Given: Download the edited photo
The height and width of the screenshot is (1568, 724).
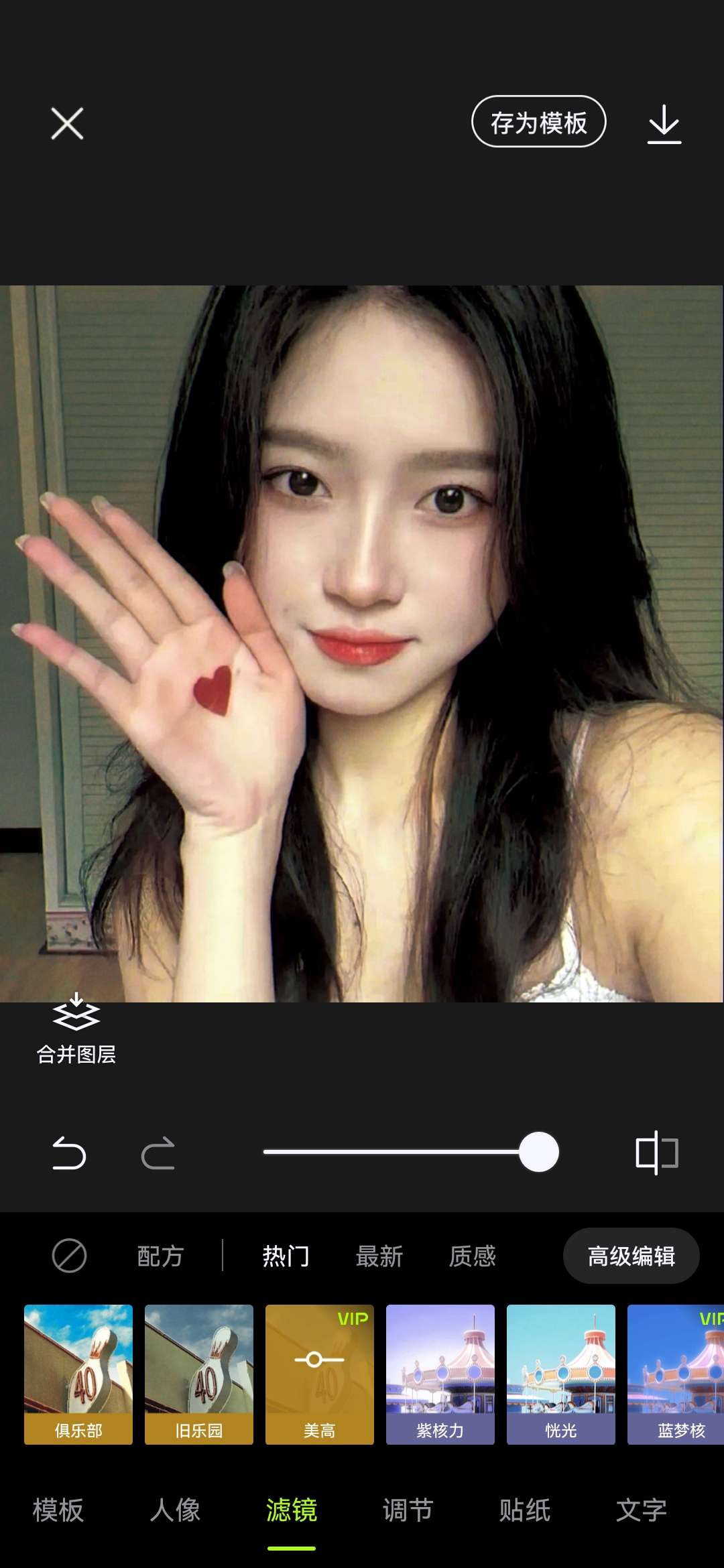Looking at the screenshot, I should pyautogui.click(x=664, y=124).
